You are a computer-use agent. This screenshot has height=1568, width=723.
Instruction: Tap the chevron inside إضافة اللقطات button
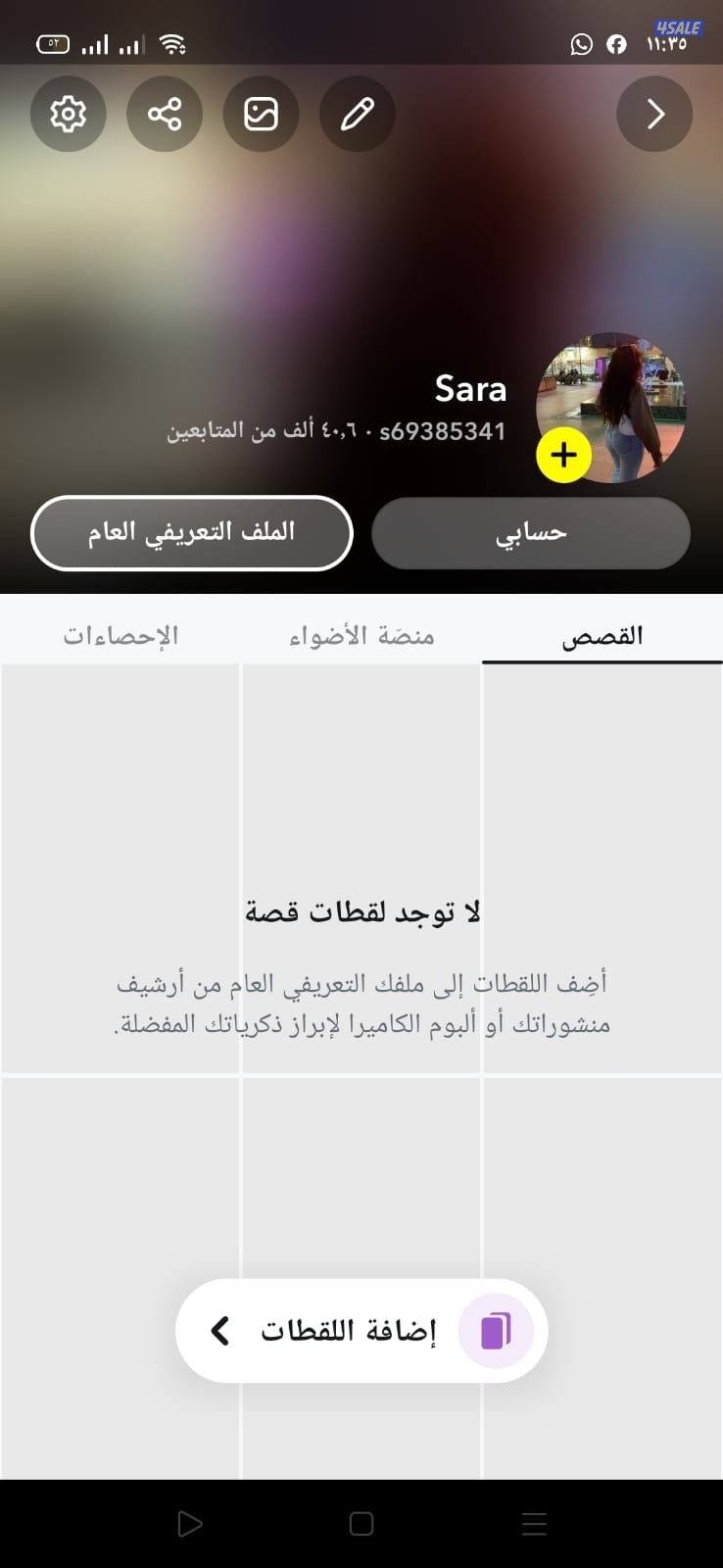219,1330
